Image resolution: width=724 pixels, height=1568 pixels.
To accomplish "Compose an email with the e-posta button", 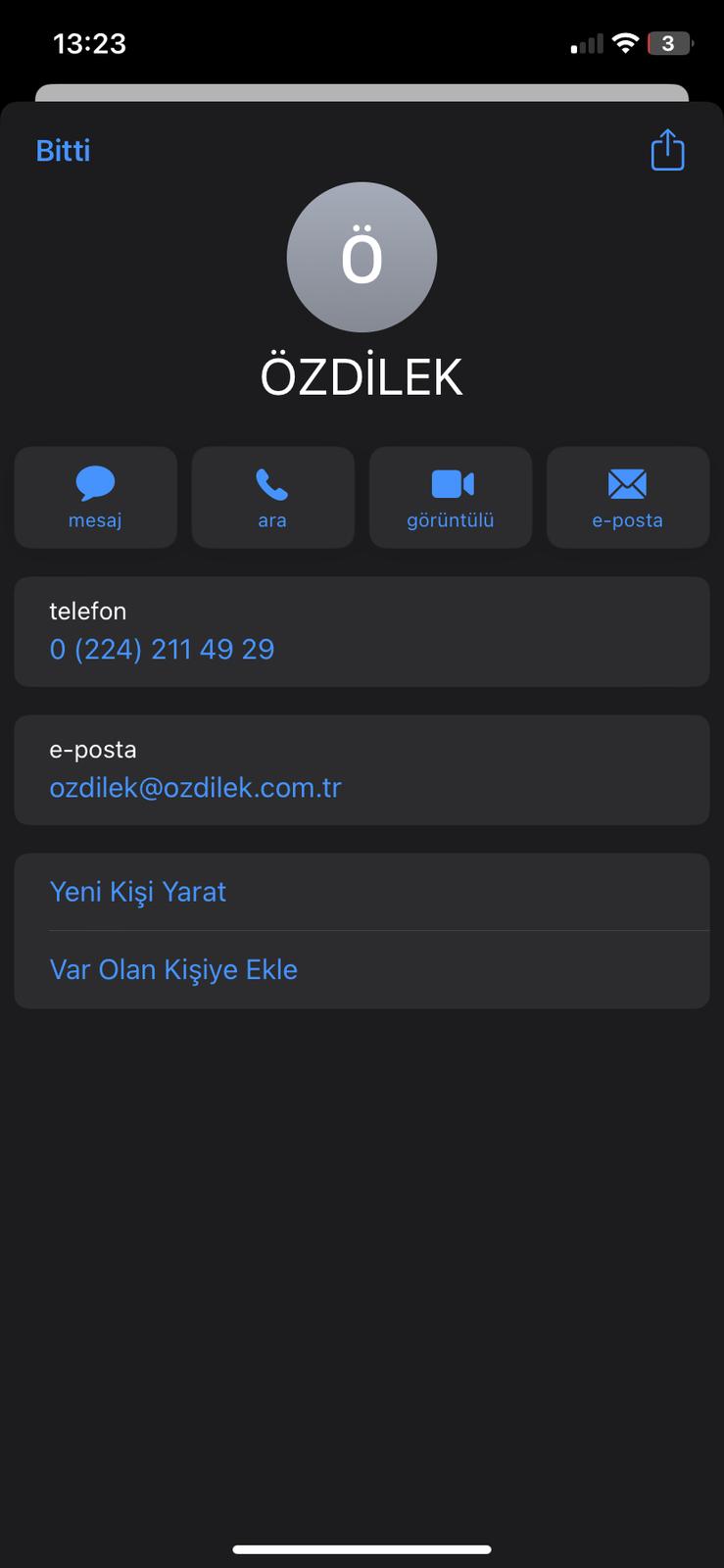I will click(x=627, y=497).
